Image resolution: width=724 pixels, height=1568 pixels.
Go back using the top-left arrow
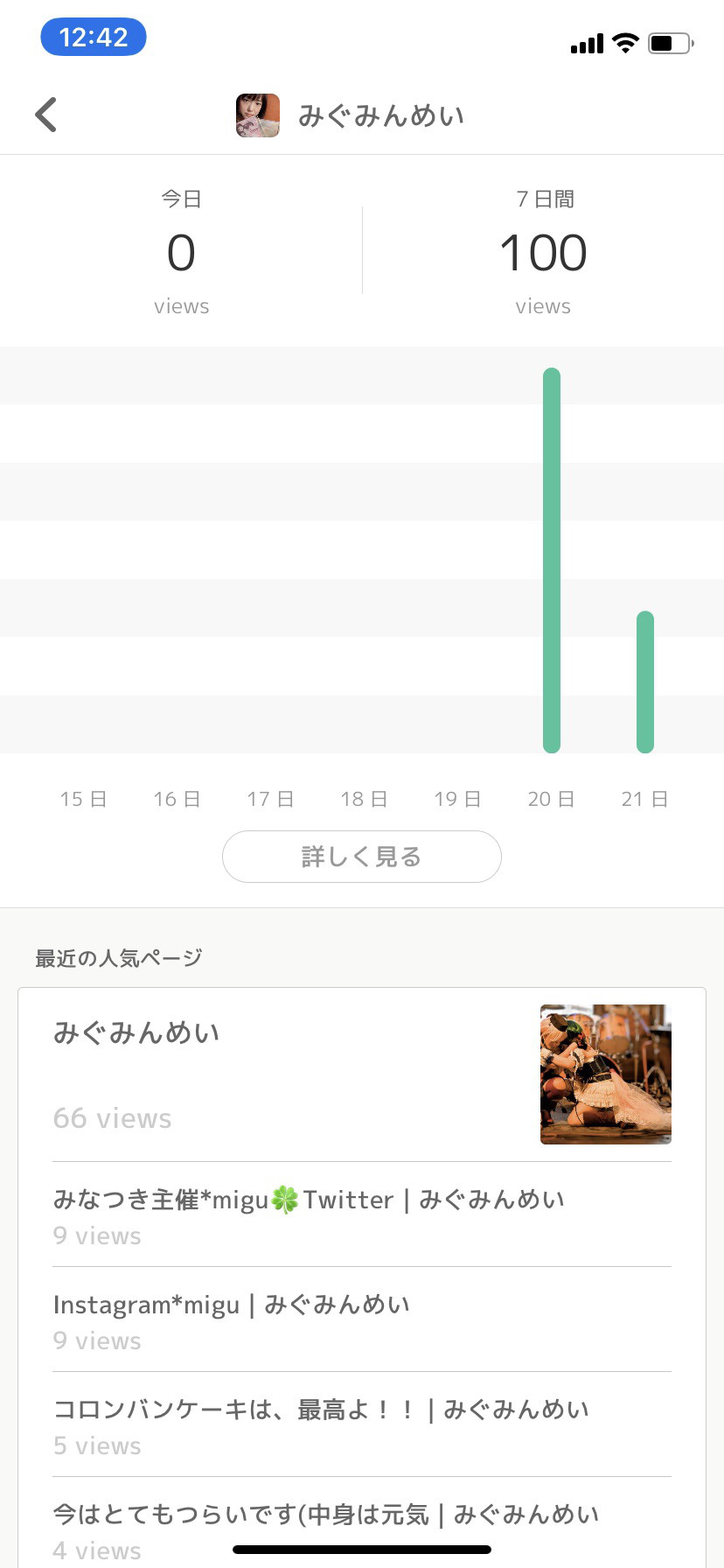click(46, 115)
